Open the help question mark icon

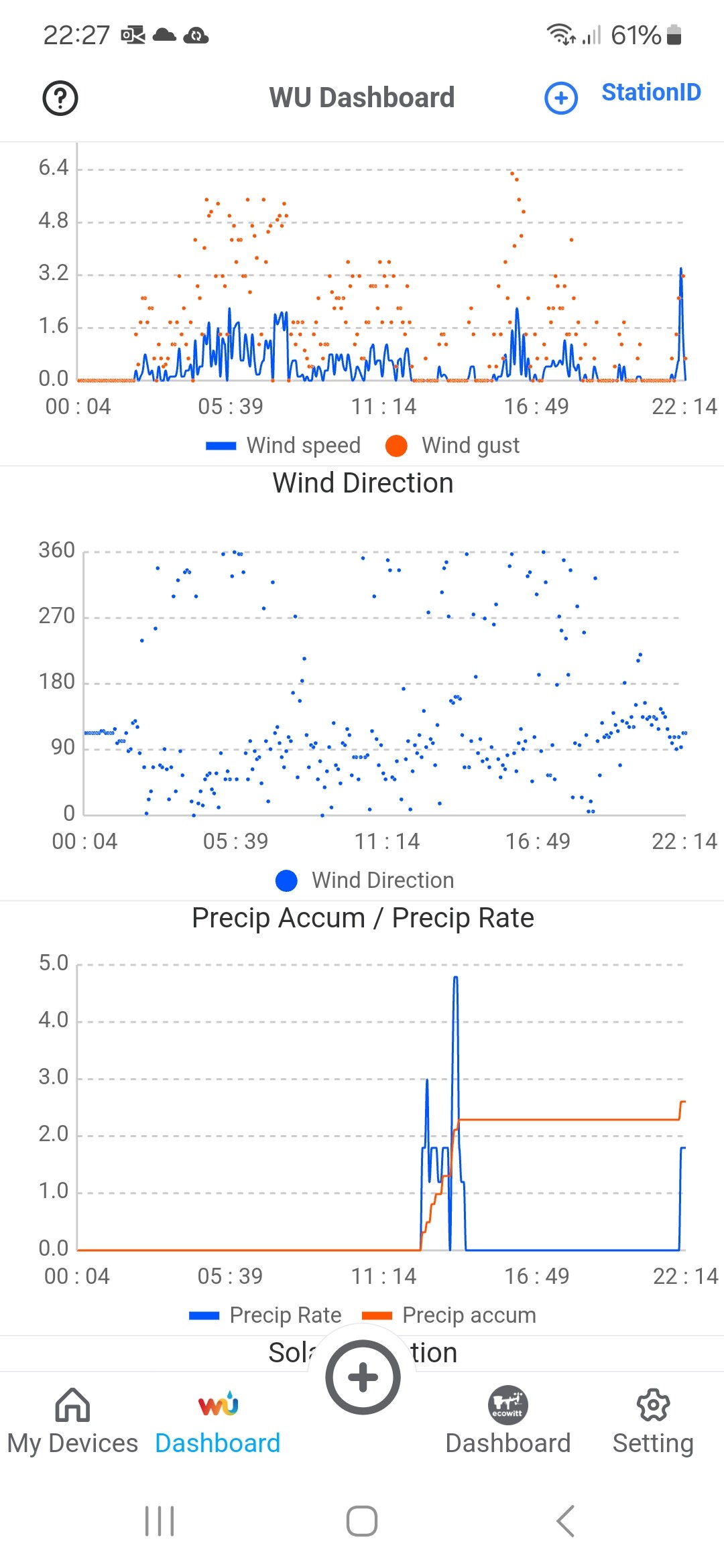coord(60,99)
